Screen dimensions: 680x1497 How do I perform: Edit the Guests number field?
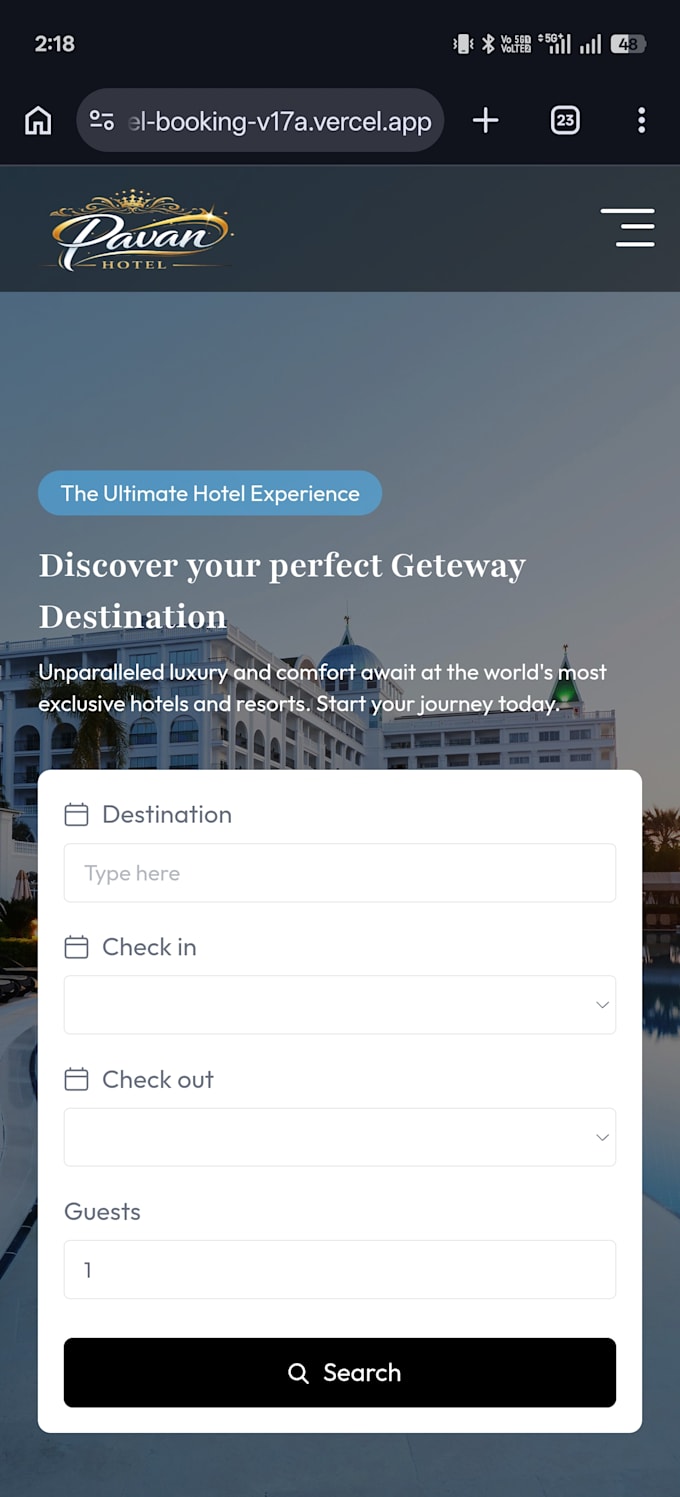coord(340,1270)
